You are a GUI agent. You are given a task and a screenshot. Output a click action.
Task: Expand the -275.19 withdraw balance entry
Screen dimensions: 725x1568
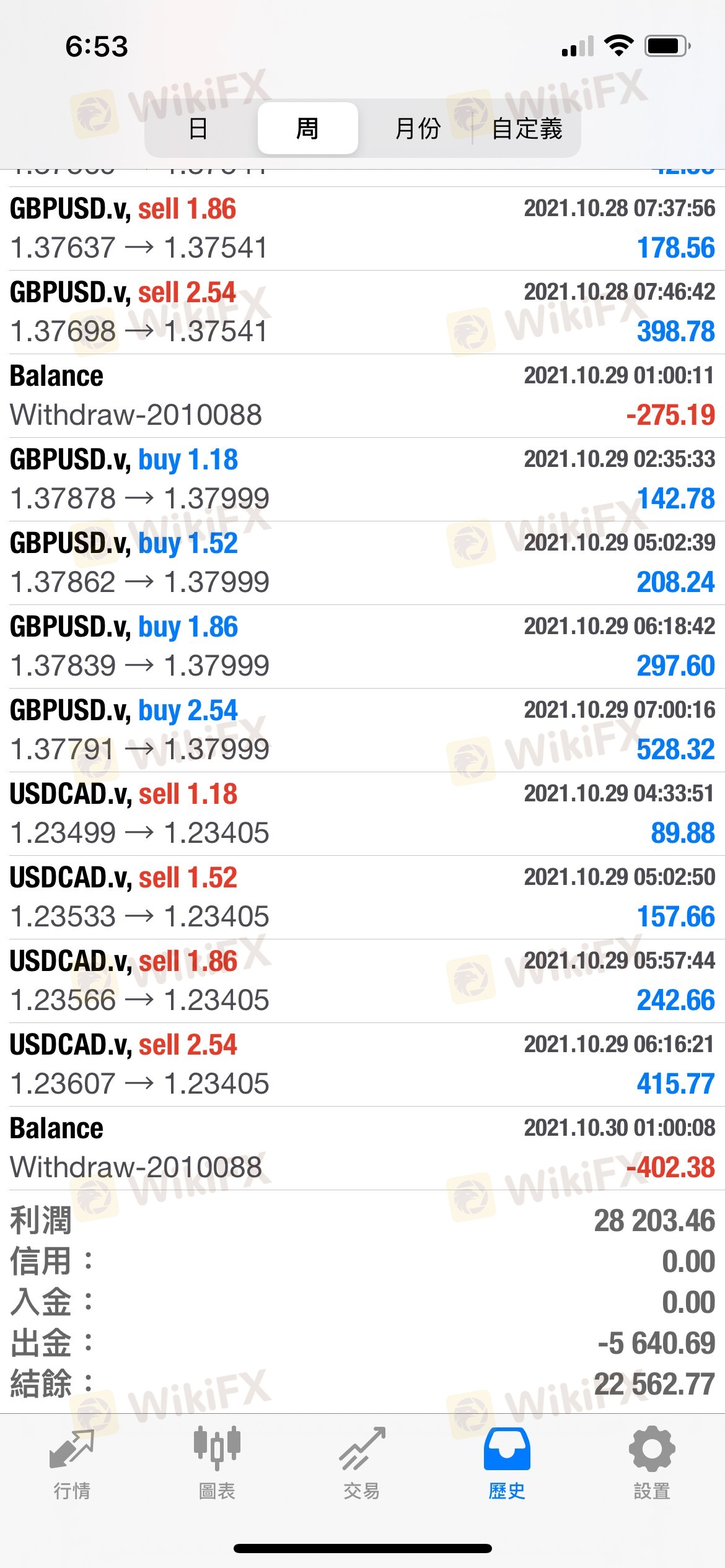coord(362,396)
